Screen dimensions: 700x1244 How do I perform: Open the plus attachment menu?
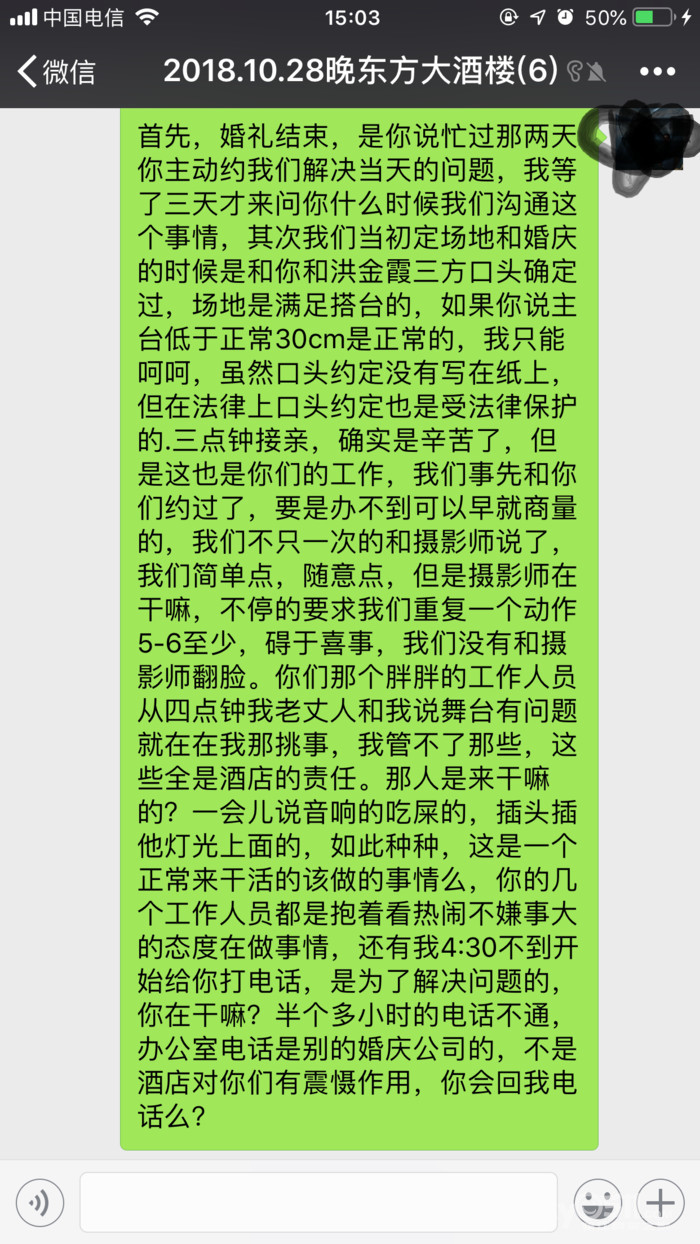660,1203
